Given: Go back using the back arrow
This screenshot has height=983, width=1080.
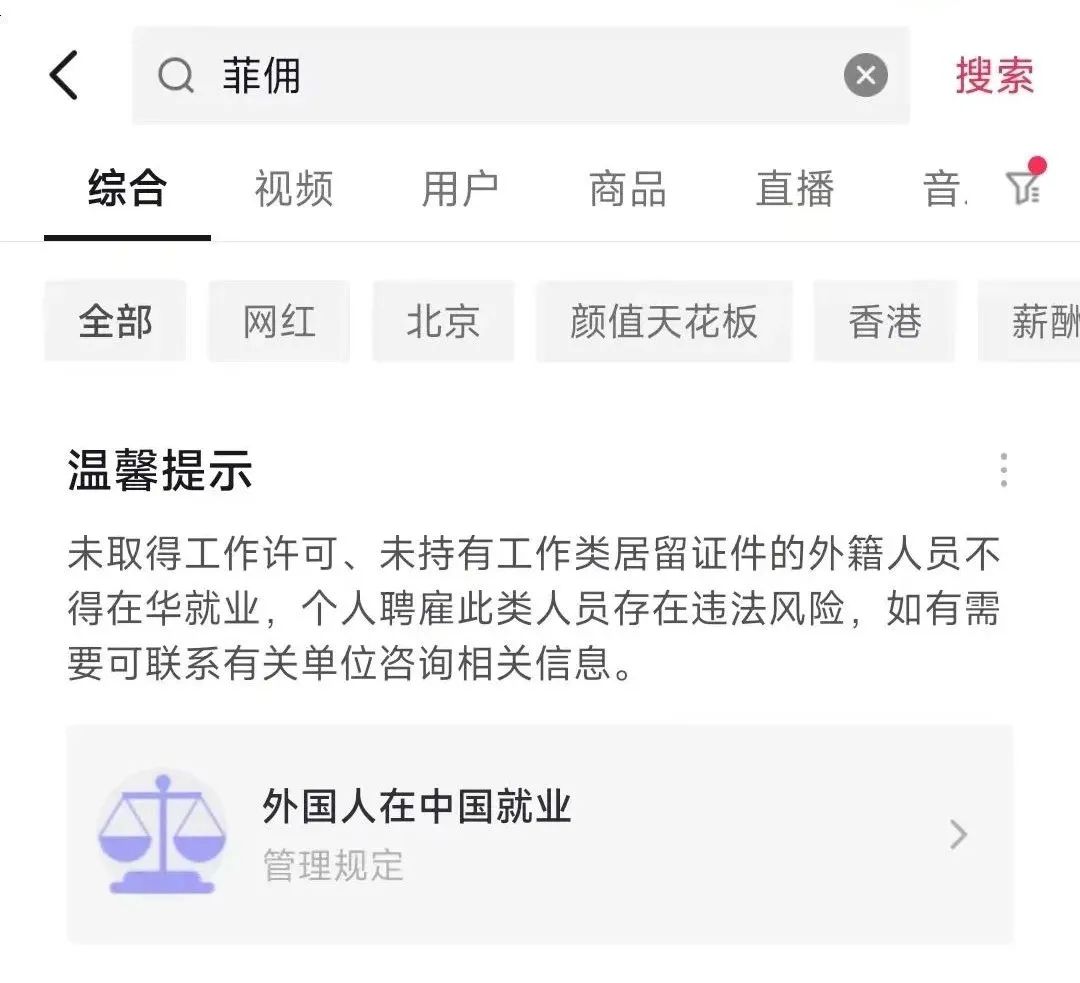Looking at the screenshot, I should coord(63,75).
